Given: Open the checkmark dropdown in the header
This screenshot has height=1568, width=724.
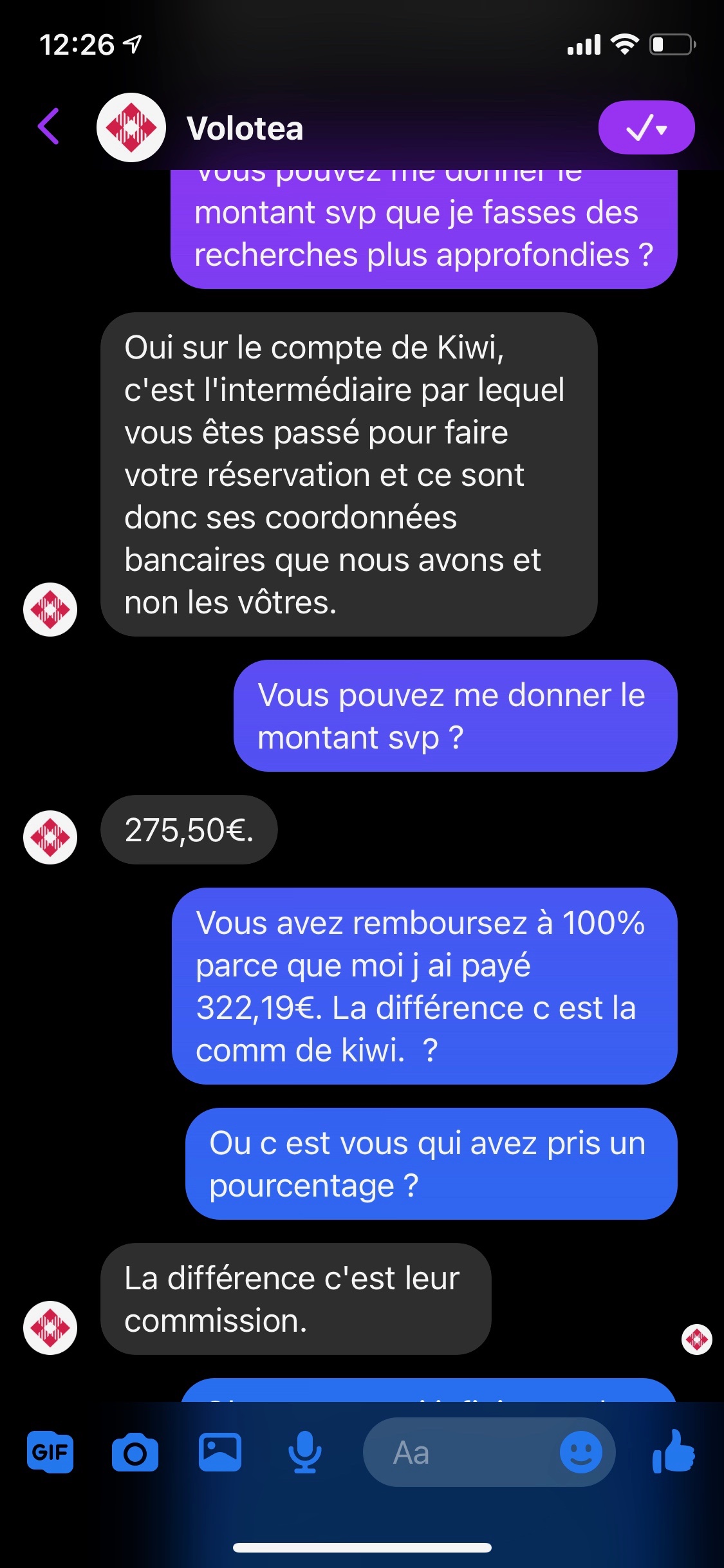Looking at the screenshot, I should [645, 128].
